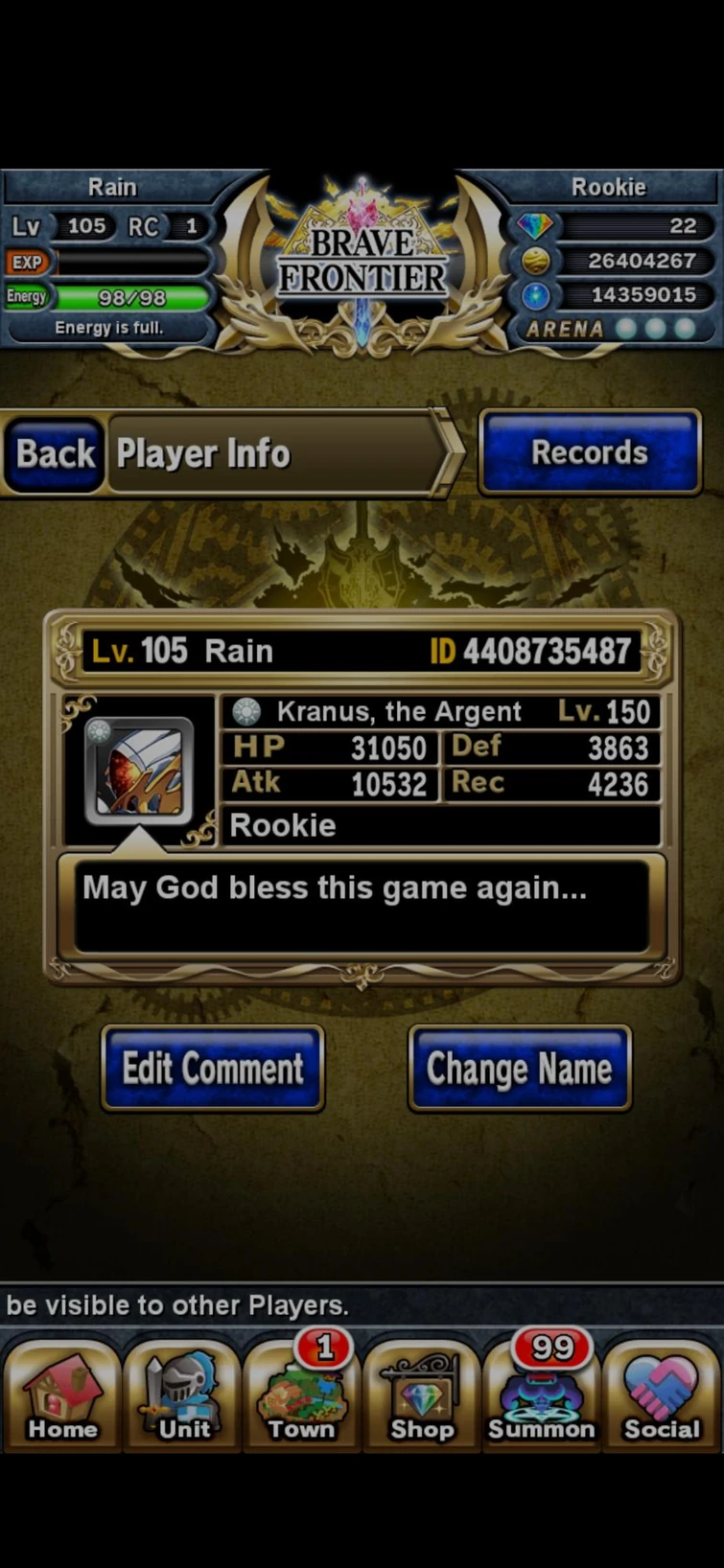Open the Unit tab
724x1568 pixels.
coord(183,1396)
